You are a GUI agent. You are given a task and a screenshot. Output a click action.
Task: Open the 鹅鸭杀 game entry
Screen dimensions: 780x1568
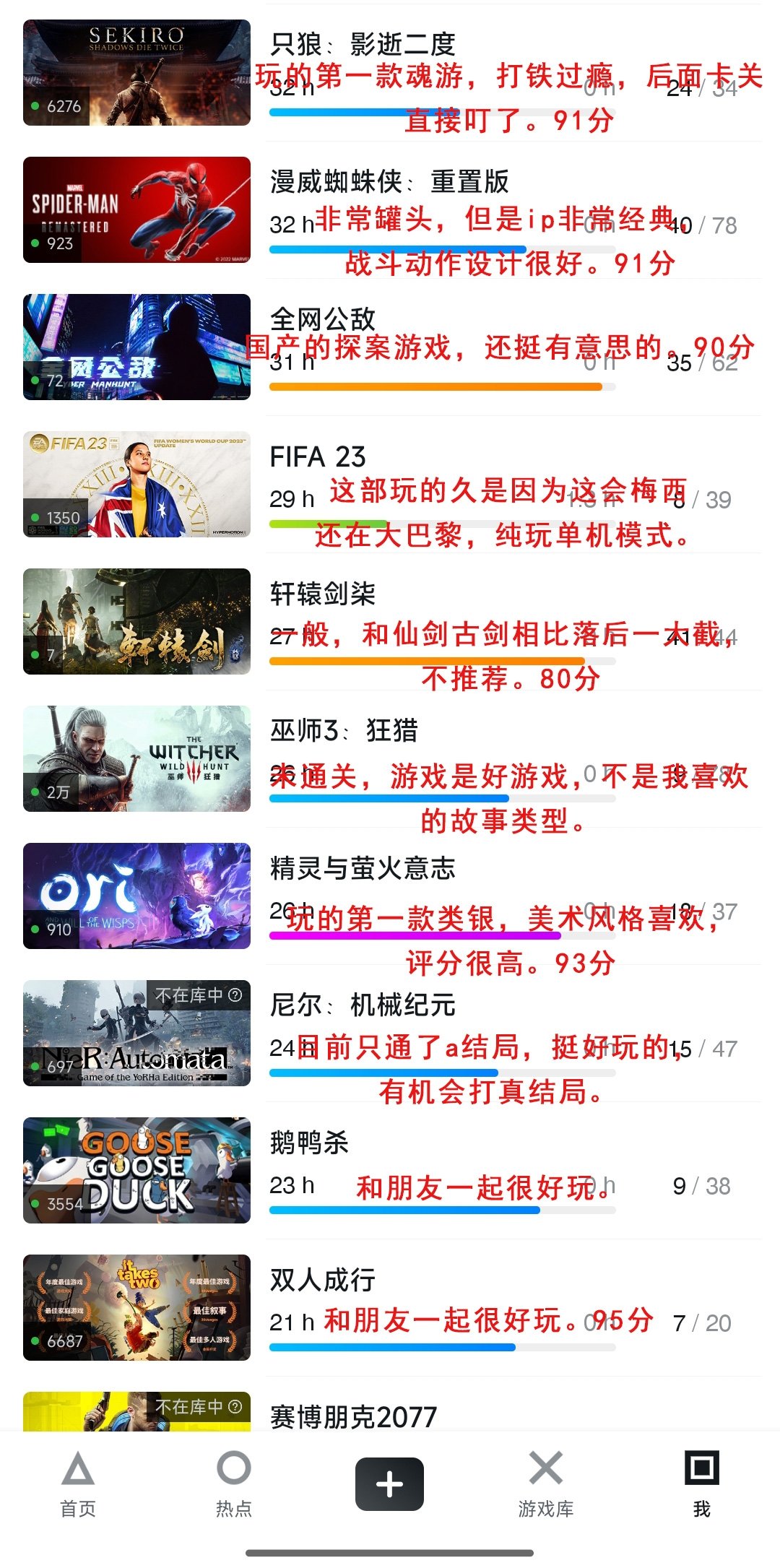309,1143
